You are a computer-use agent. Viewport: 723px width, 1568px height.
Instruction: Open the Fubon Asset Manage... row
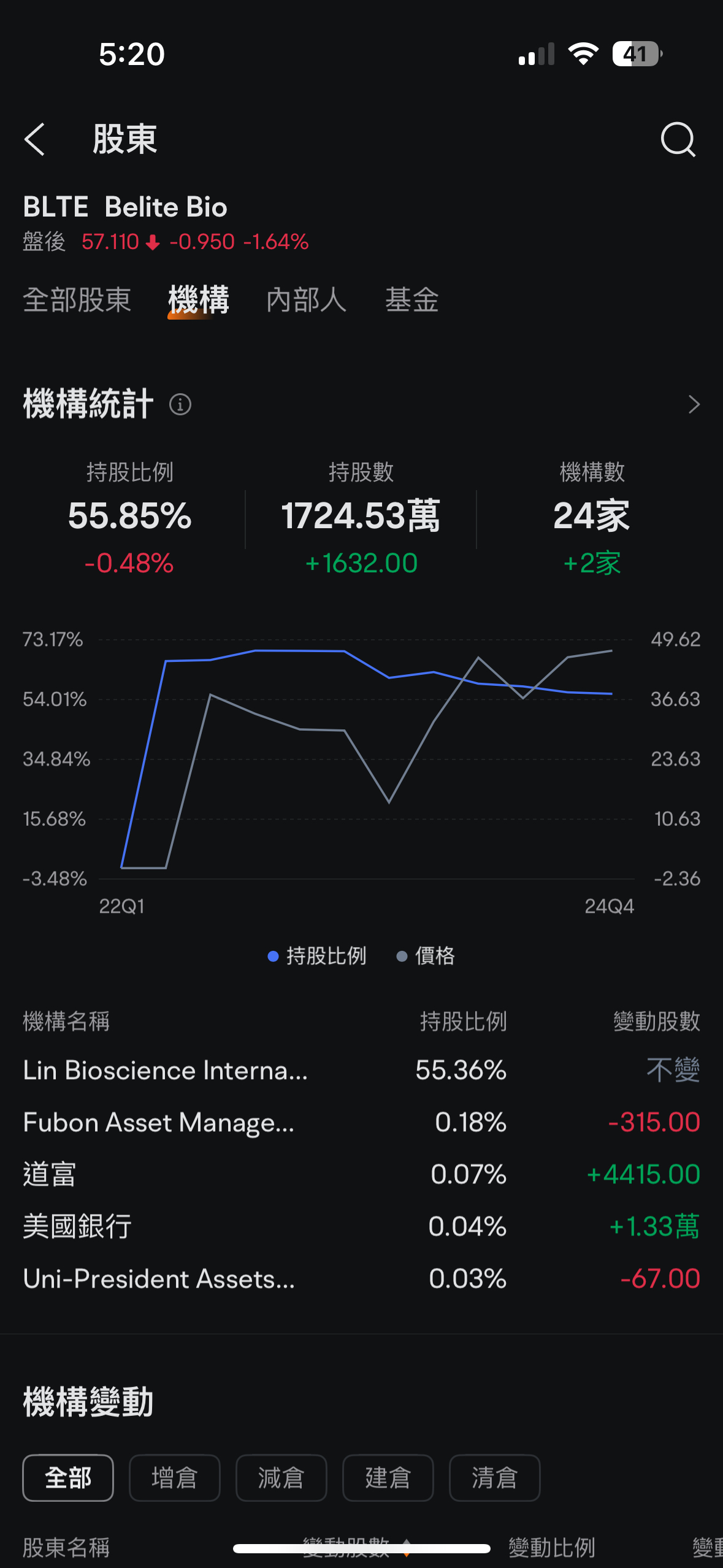tap(361, 1122)
